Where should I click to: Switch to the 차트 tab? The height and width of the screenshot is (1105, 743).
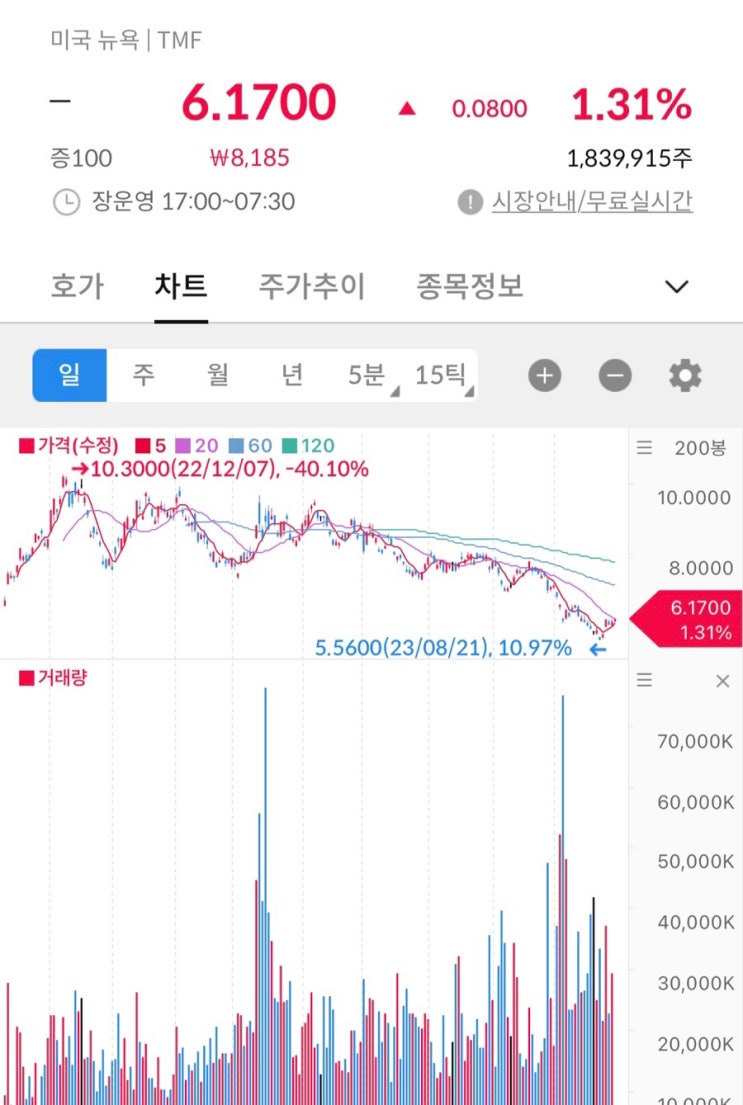coord(181,287)
